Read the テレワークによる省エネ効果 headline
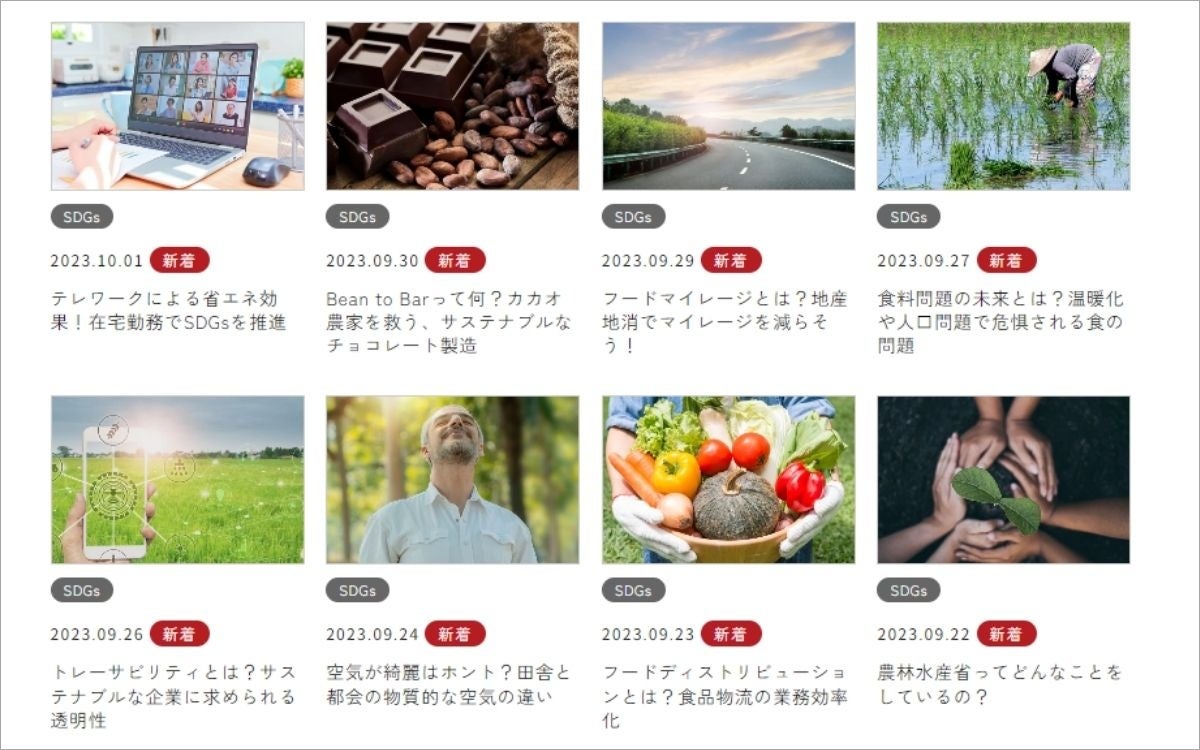The image size is (1200, 750). [168, 310]
